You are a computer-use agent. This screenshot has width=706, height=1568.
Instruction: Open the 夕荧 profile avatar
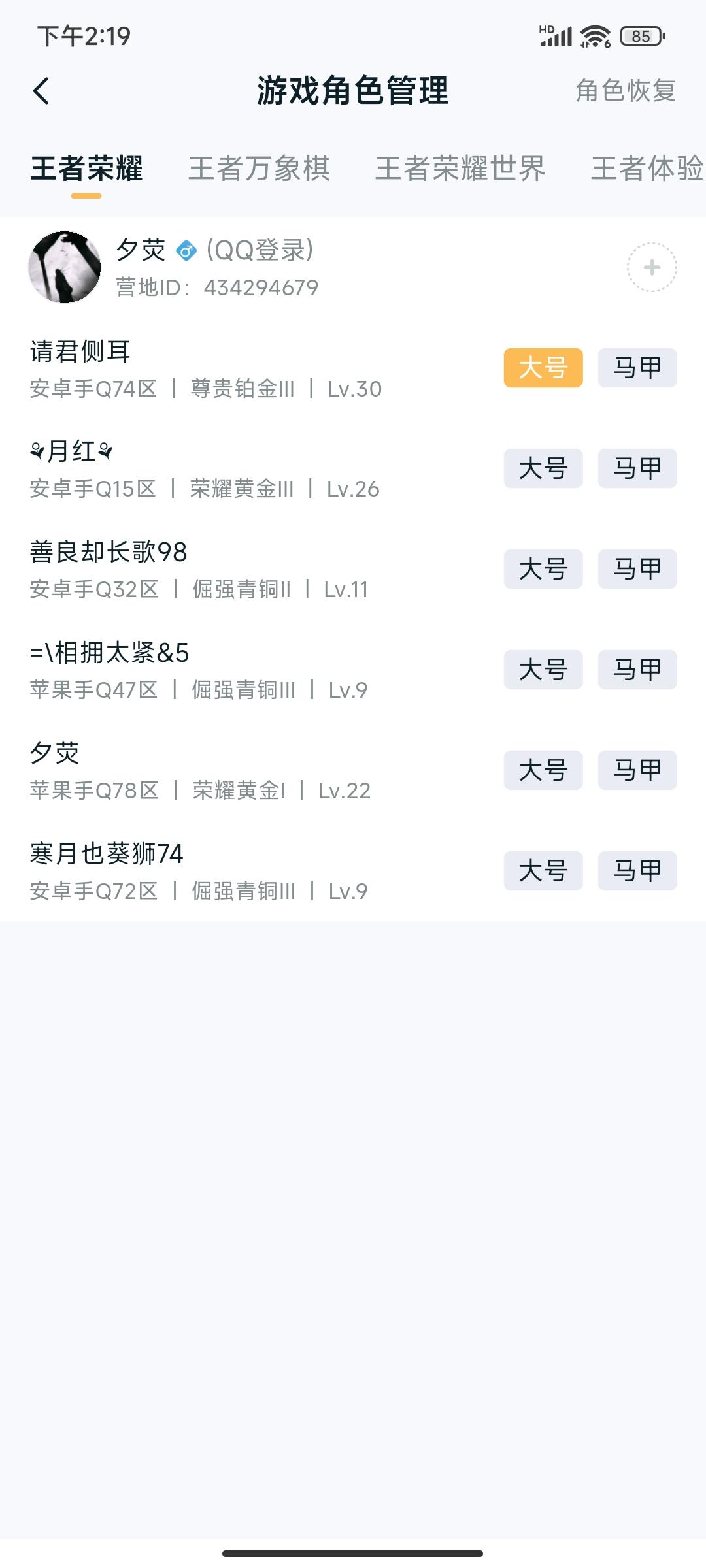tap(65, 268)
